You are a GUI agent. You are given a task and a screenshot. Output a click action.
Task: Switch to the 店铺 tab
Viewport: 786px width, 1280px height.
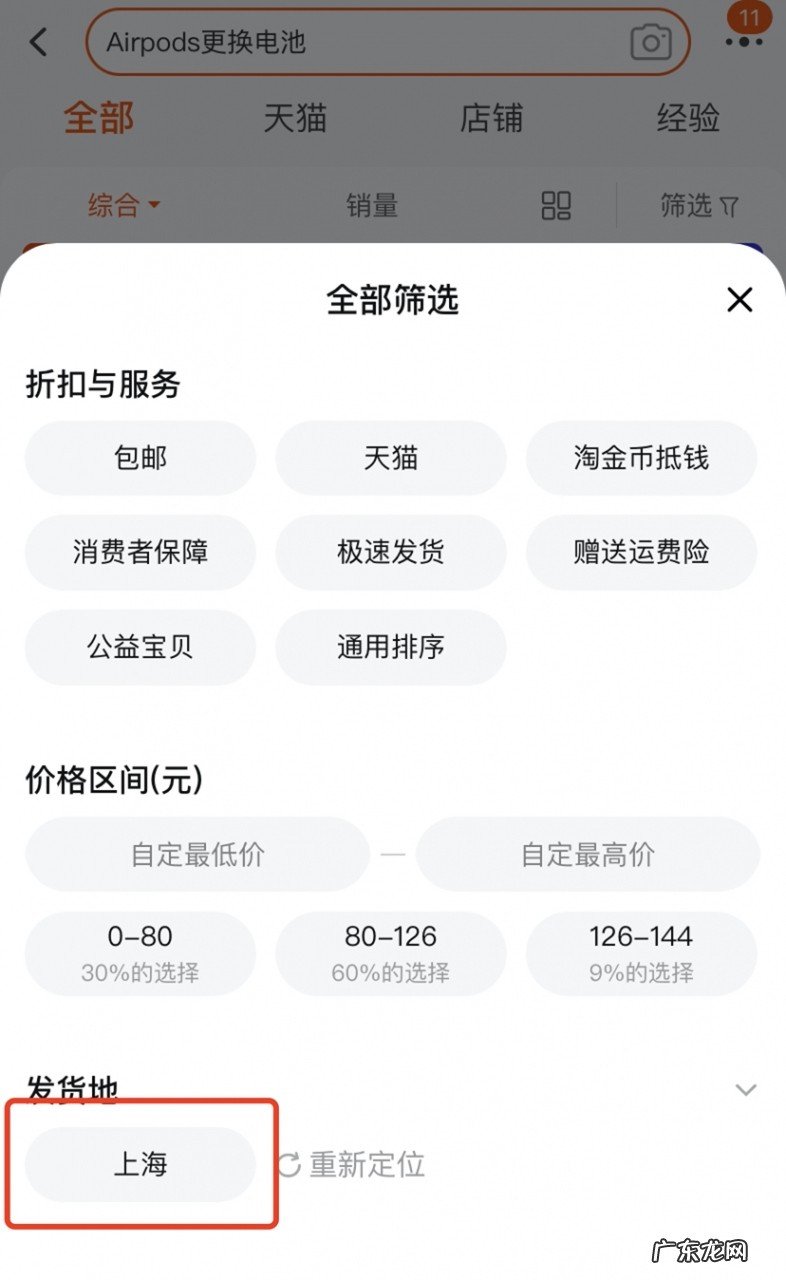(x=491, y=119)
